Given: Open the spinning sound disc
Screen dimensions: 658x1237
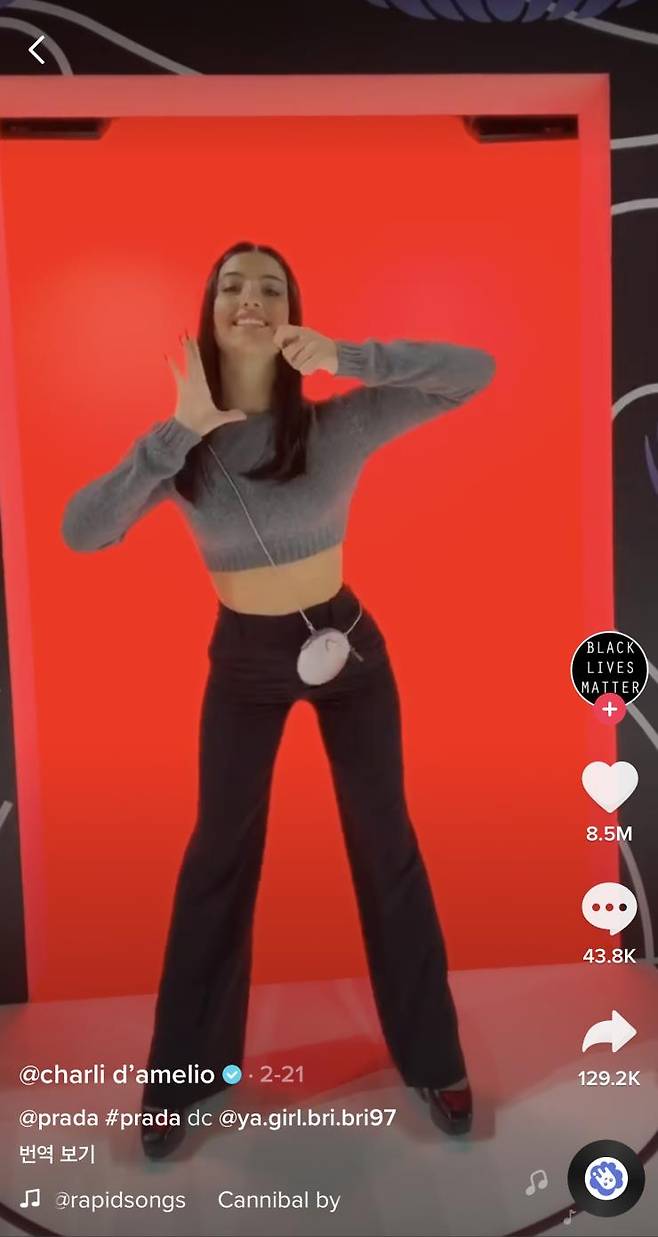Looking at the screenshot, I should [x=605, y=1179].
